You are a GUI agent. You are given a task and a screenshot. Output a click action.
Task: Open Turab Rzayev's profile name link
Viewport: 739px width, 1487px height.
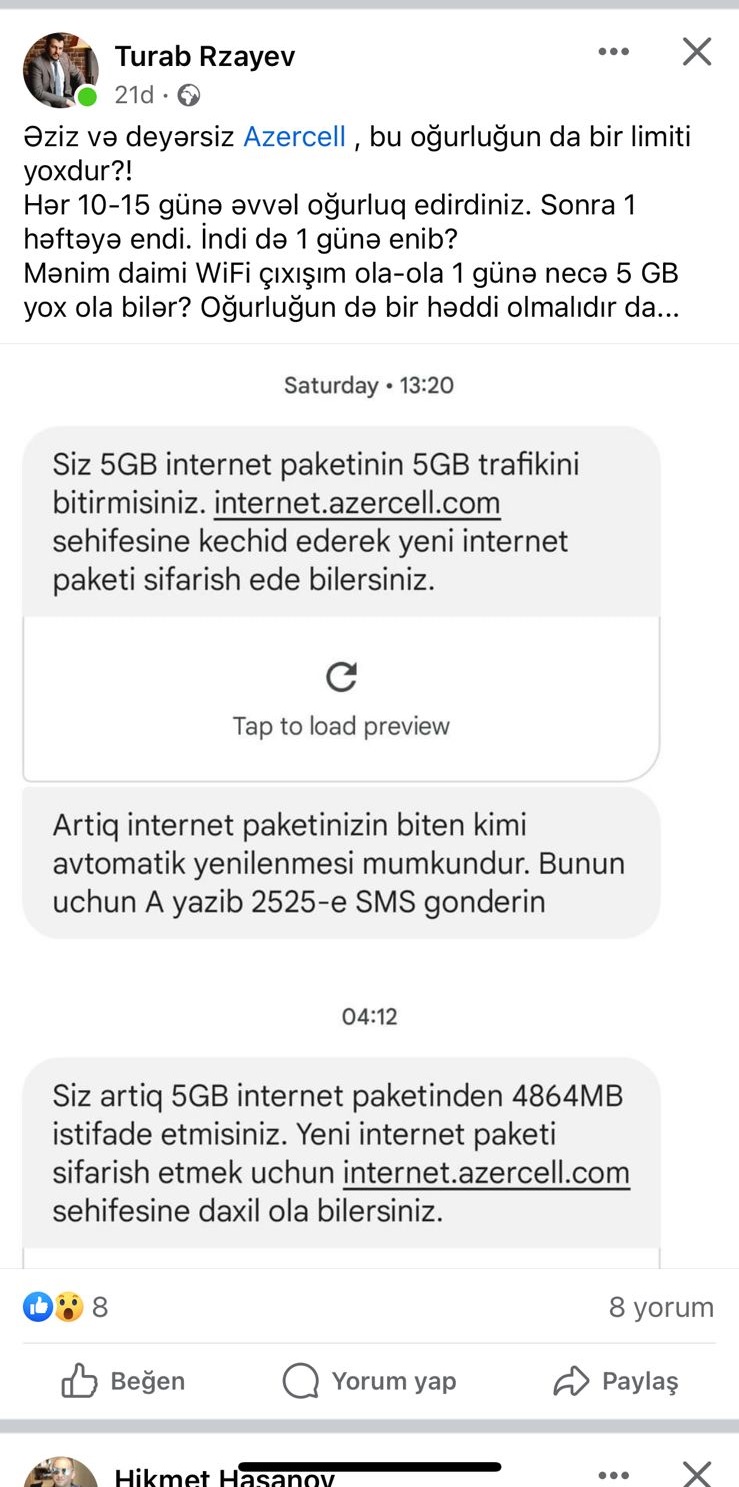point(205,57)
